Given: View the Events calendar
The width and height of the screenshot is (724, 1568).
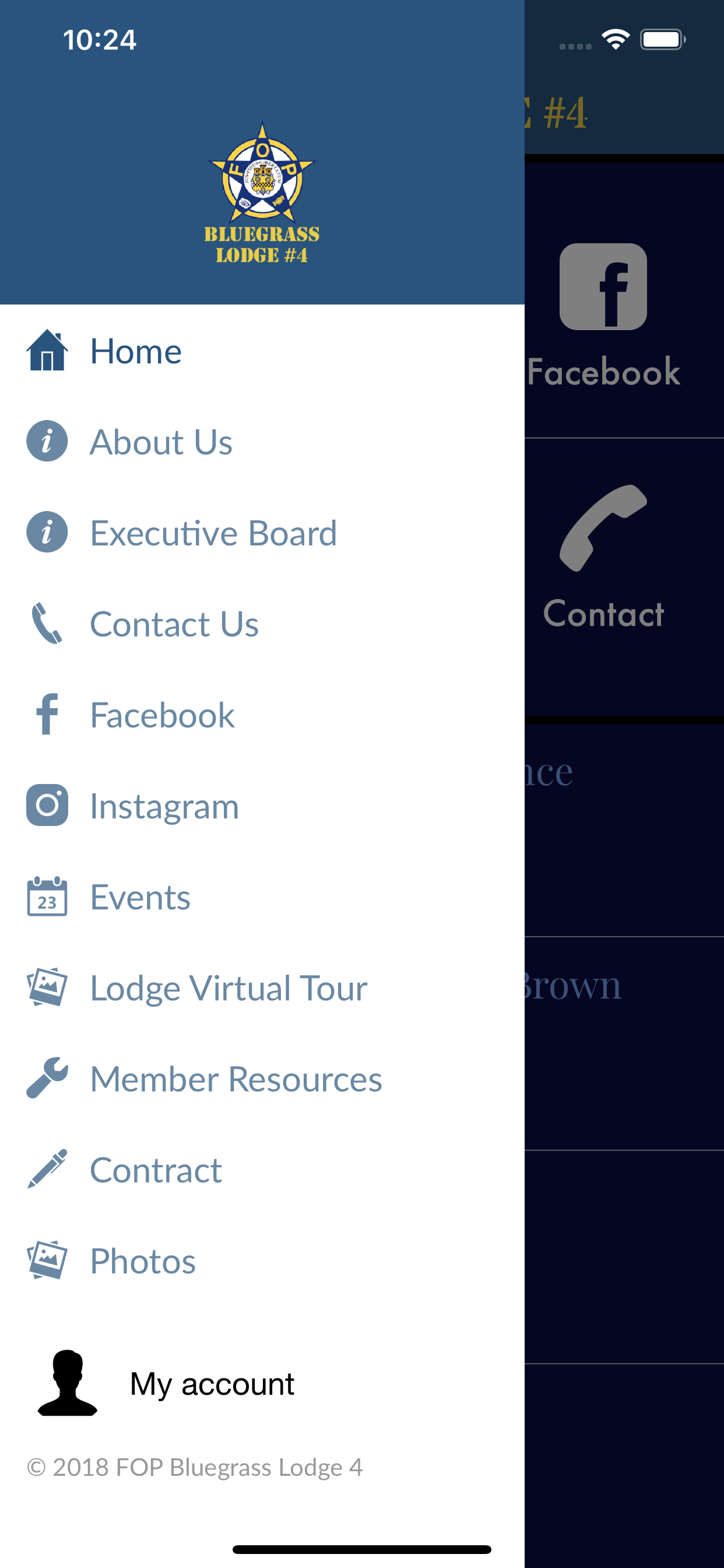Looking at the screenshot, I should [x=262, y=897].
